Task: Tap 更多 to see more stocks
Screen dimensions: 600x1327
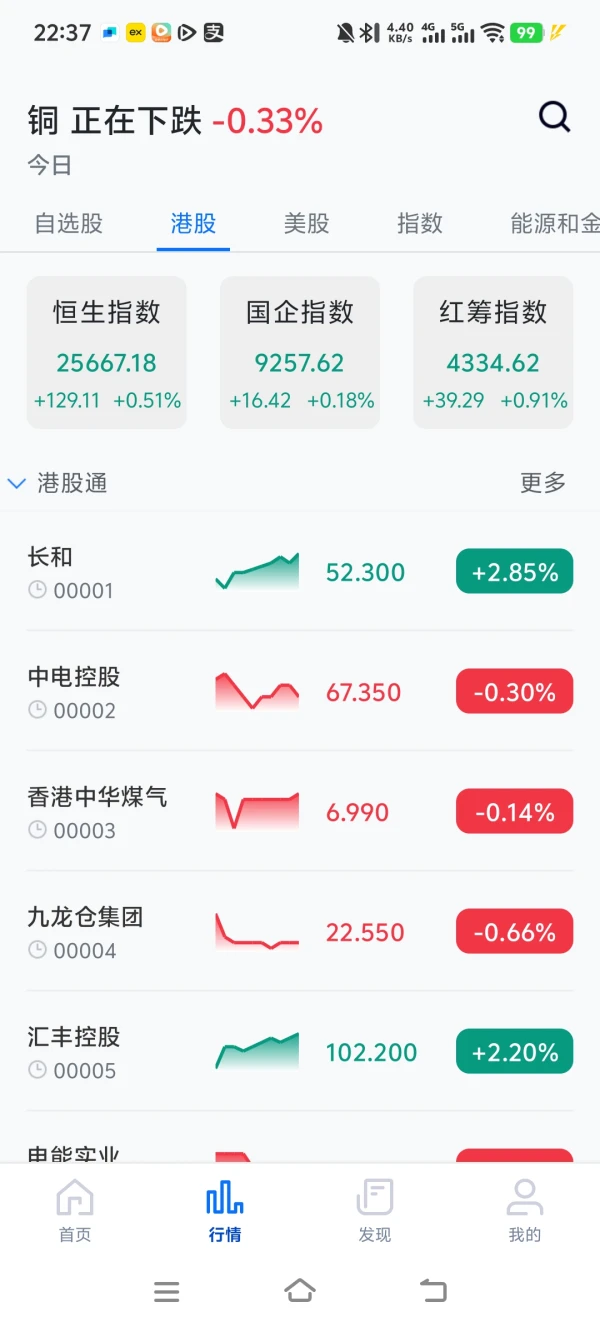Action: point(543,484)
